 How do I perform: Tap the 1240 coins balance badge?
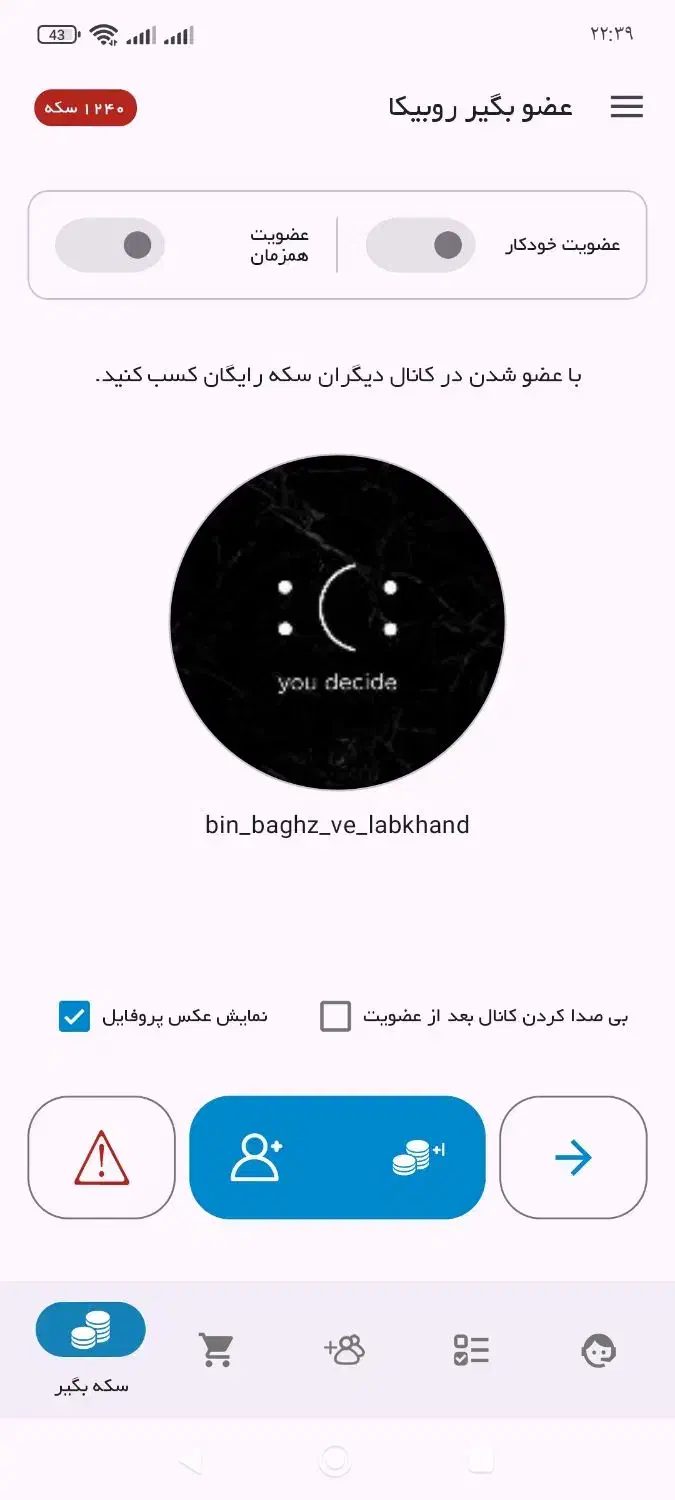85,108
